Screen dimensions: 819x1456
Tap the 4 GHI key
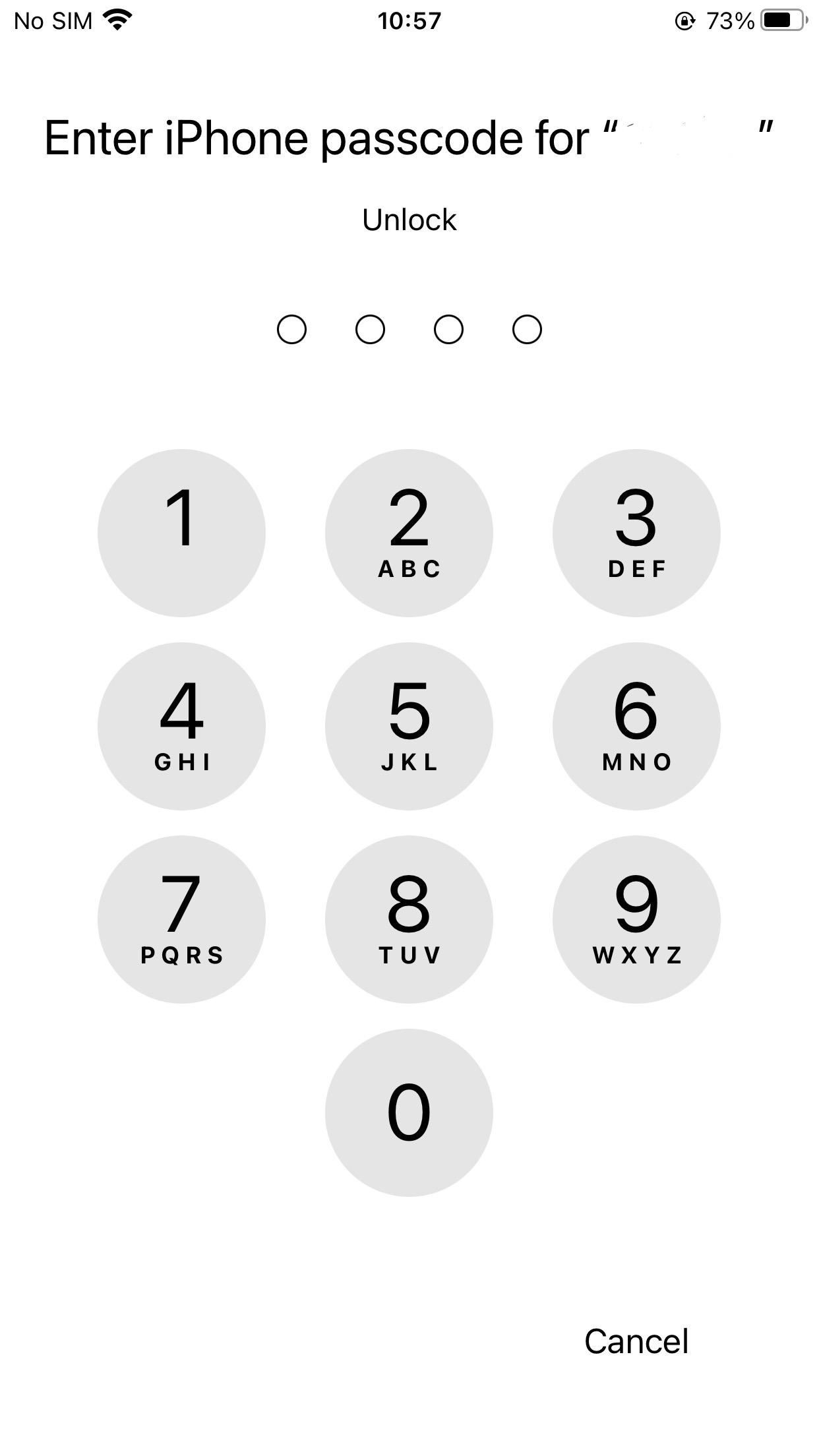(x=181, y=726)
